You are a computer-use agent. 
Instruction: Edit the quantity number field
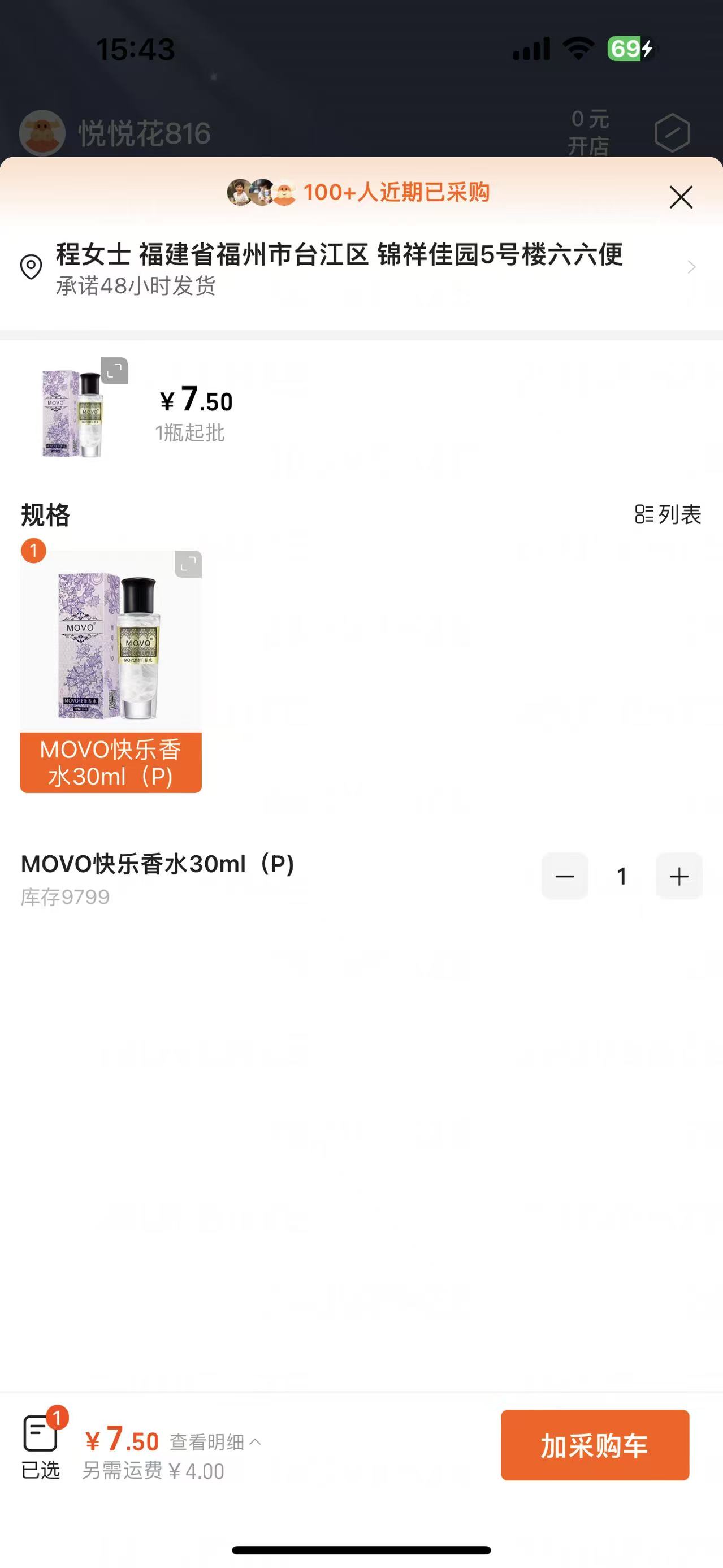pyautogui.click(x=621, y=877)
